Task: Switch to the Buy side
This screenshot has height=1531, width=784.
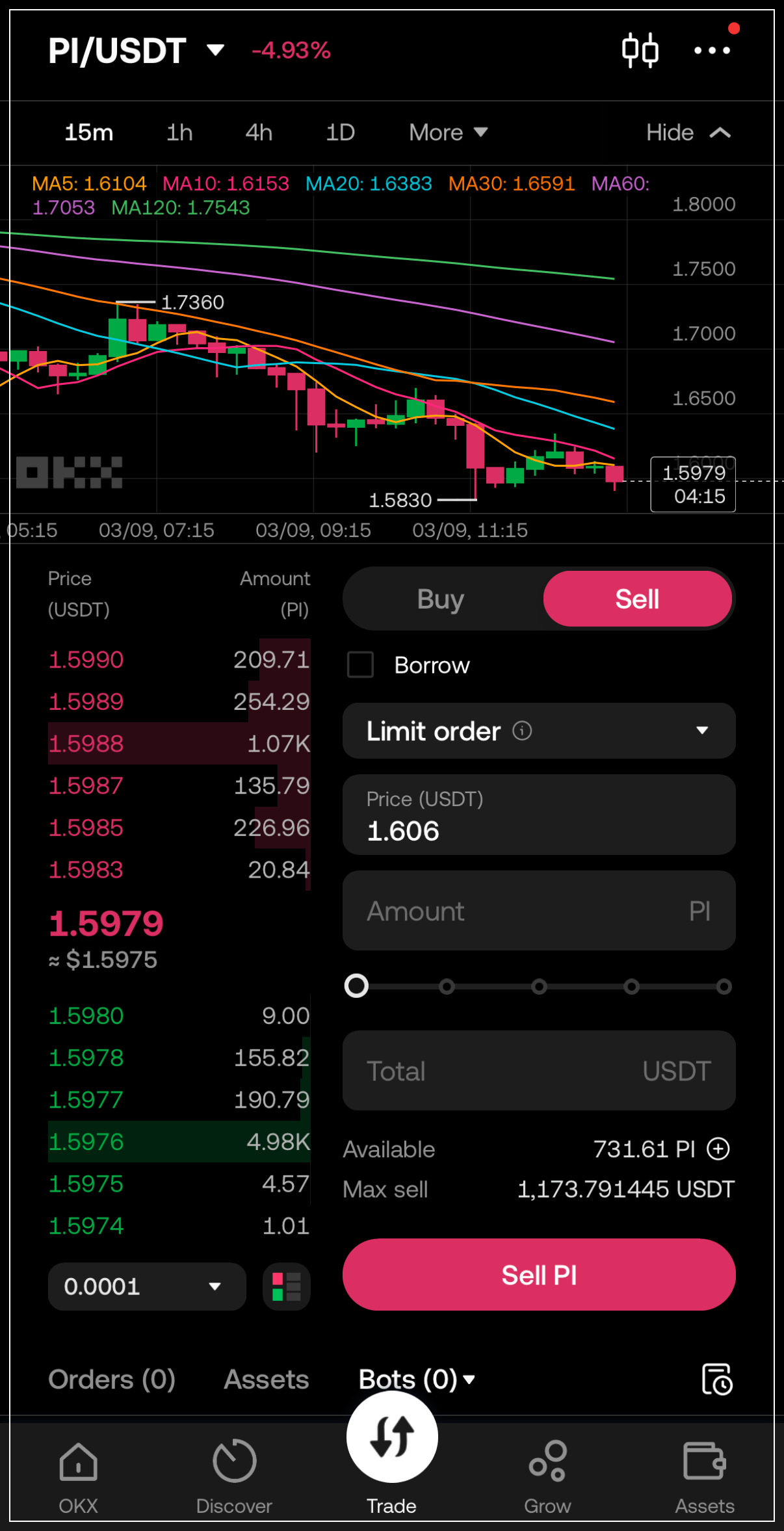Action: 441,599
